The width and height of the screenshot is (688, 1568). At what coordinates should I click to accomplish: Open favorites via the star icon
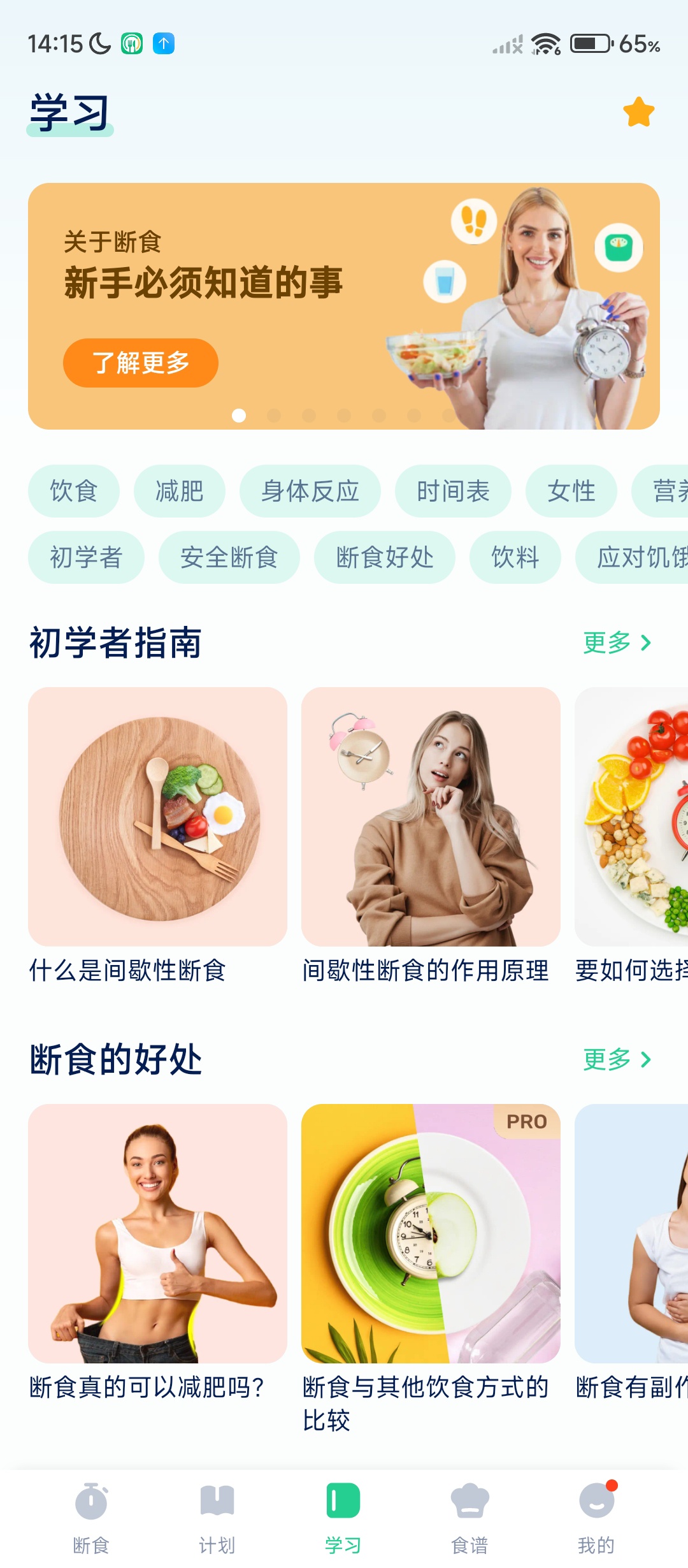[638, 112]
